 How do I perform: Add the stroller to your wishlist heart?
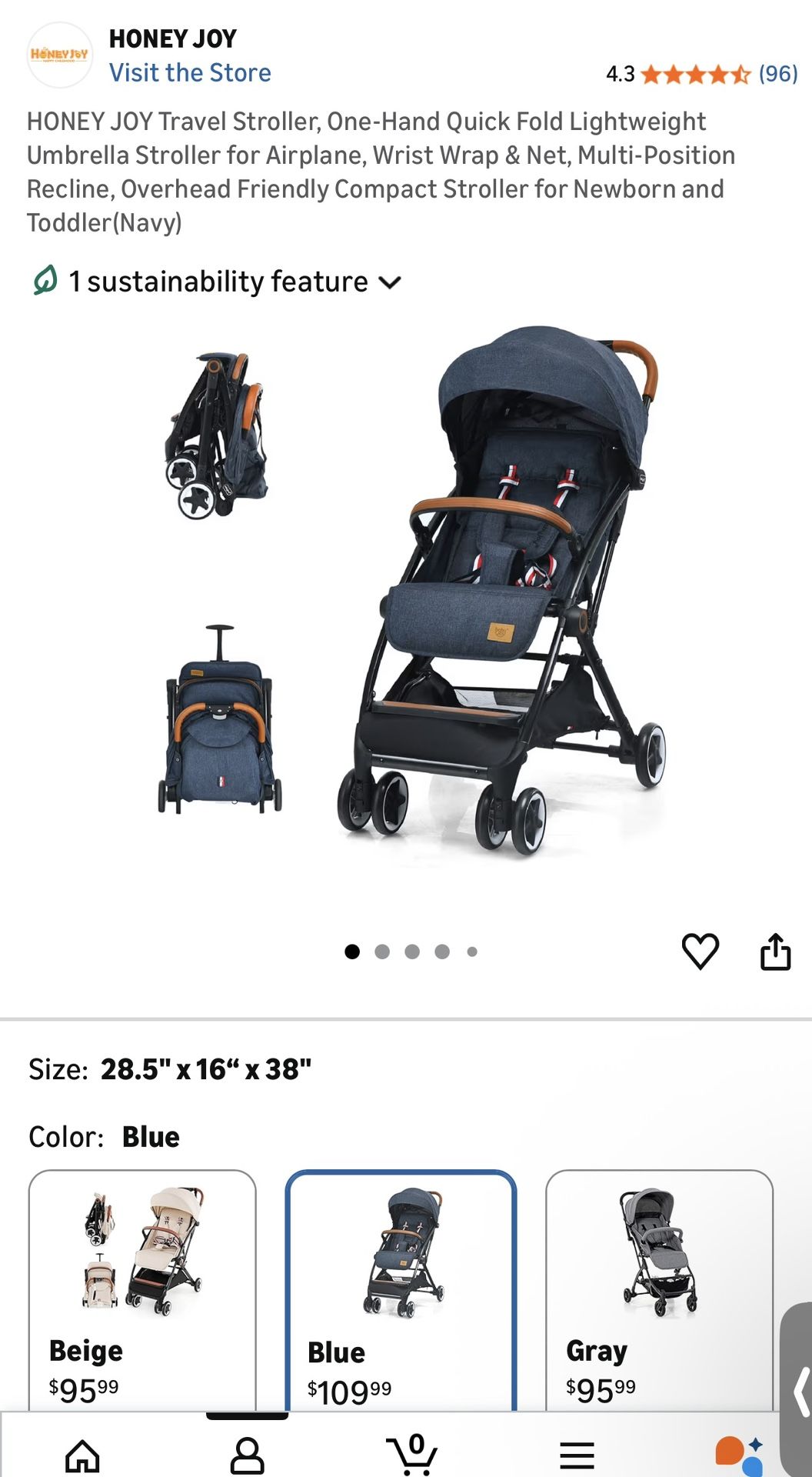(698, 950)
